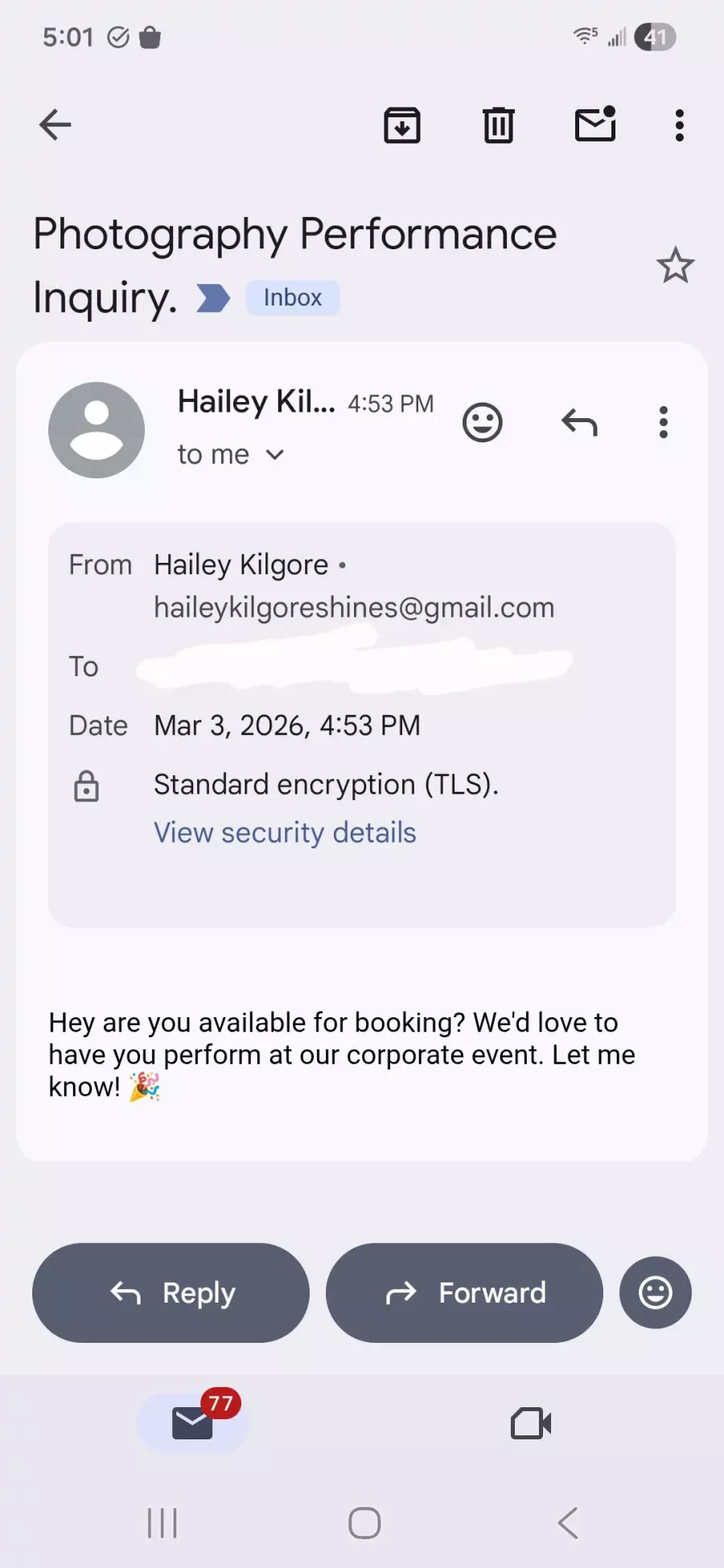Mark the email as unread
Viewport: 724px width, 1568px height.
595,125
